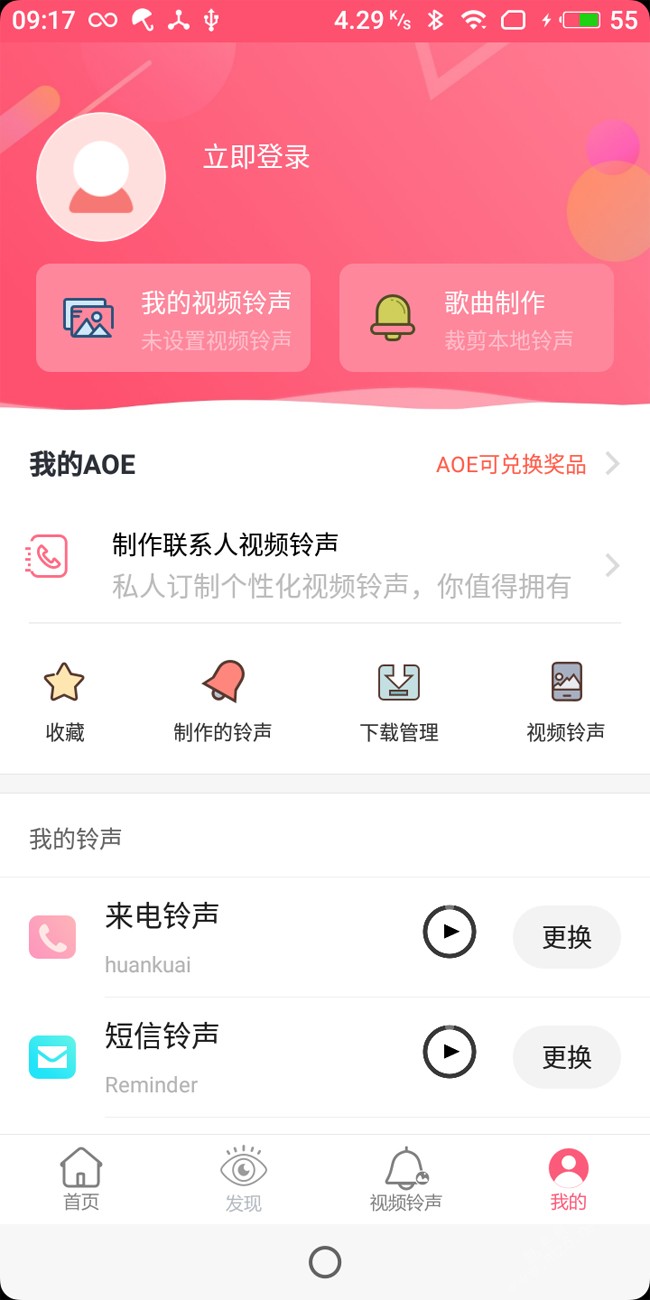Tap 更换 for 来电铃声

(567, 937)
